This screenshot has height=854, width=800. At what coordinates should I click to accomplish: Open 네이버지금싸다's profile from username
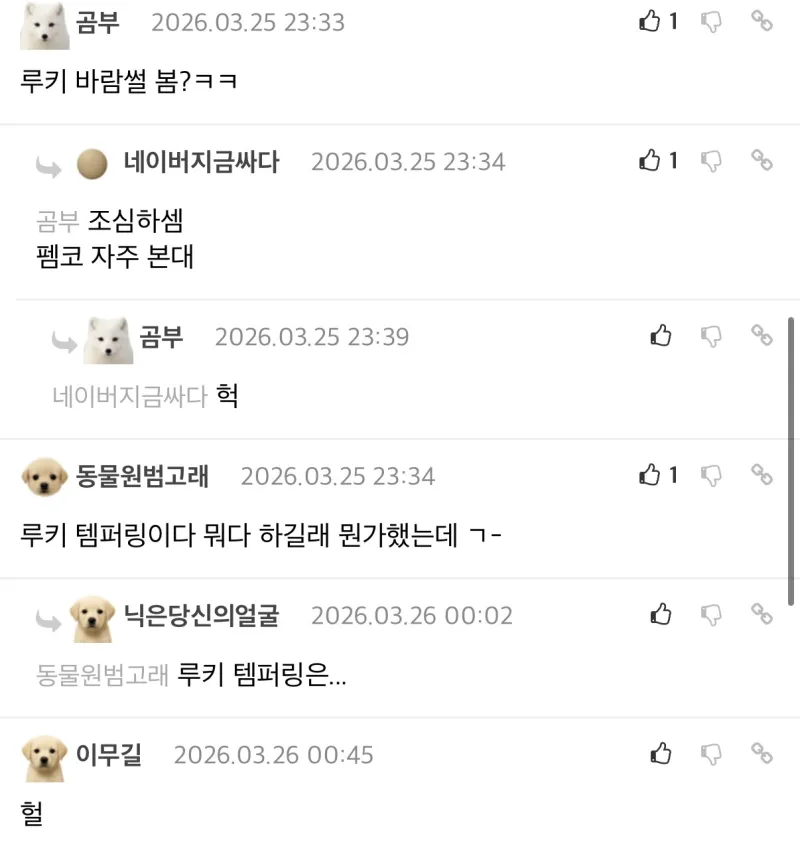201,161
